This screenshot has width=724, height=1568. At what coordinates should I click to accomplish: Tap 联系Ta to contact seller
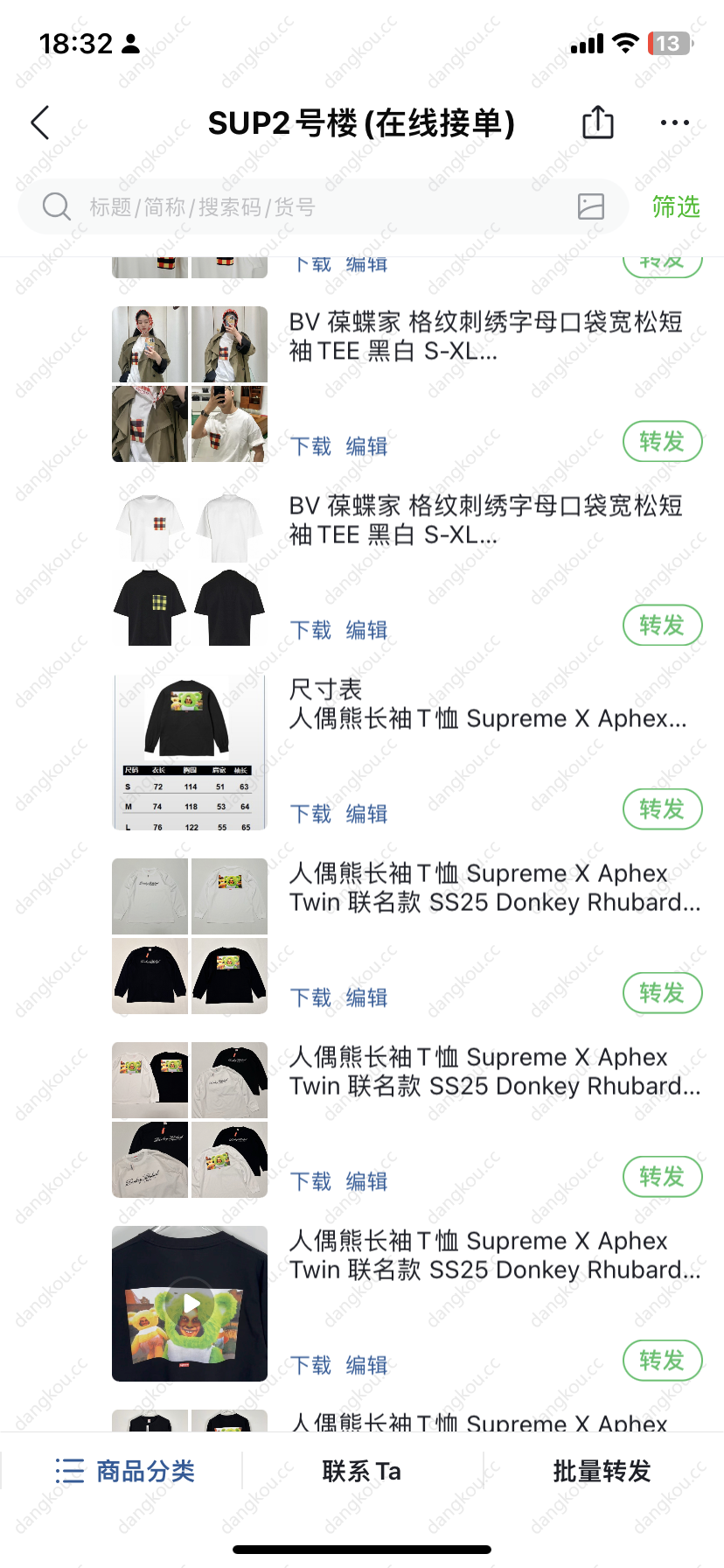(x=361, y=1471)
